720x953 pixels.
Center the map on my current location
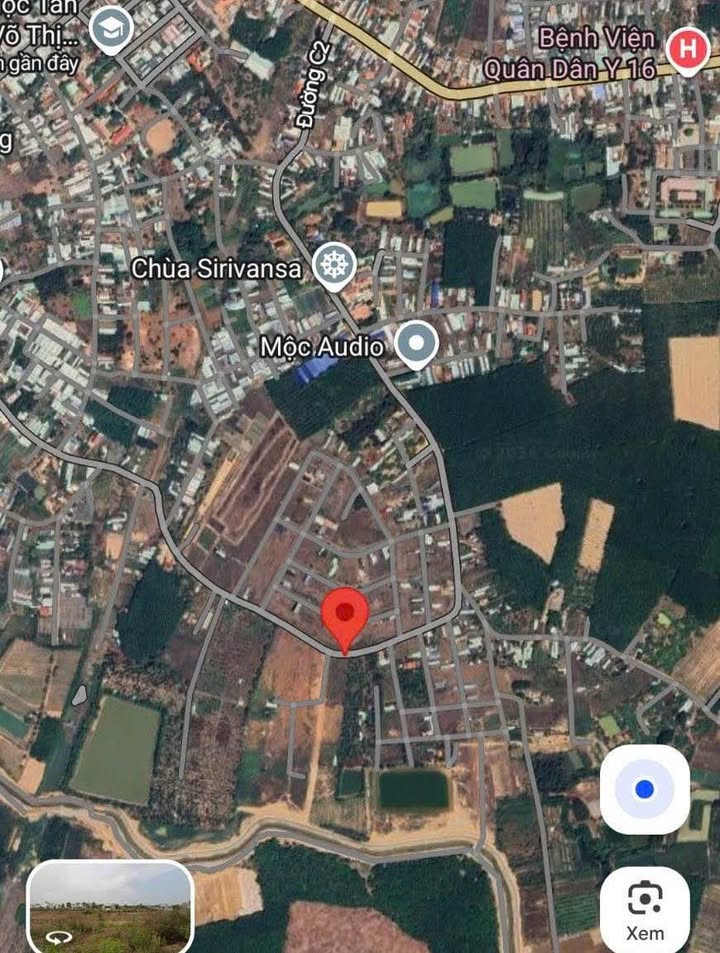(x=645, y=789)
